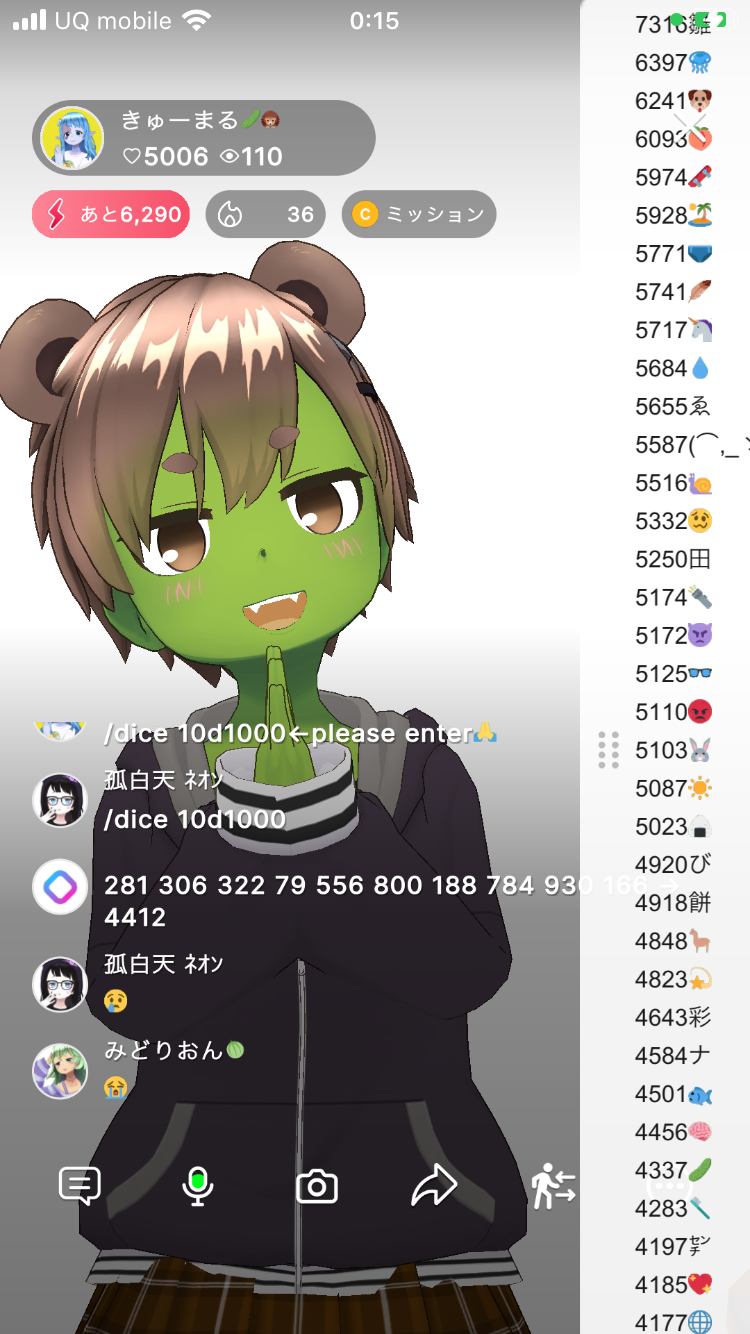Open streamer きゅーまる profile pill
750x1334 pixels.
click(x=204, y=138)
